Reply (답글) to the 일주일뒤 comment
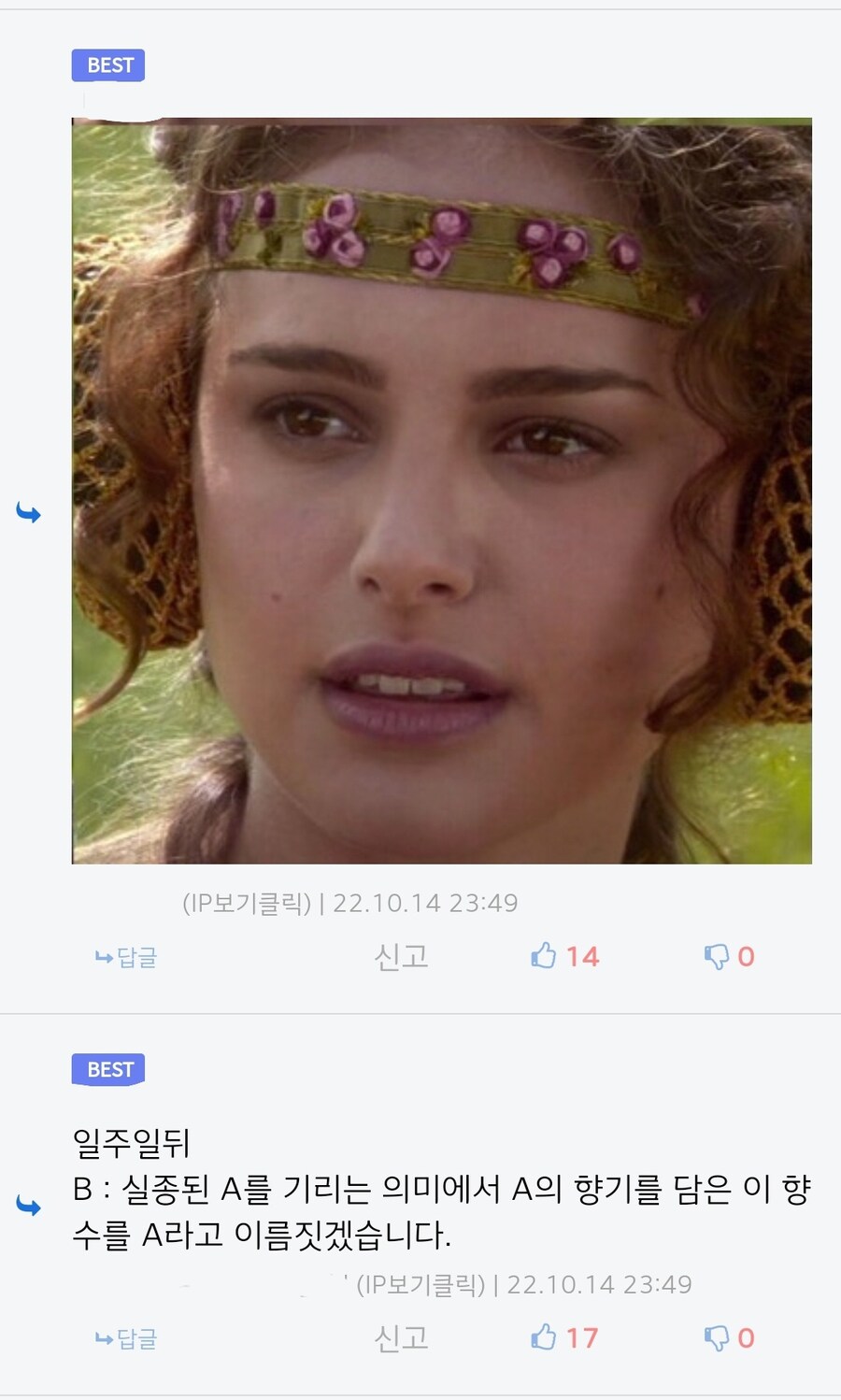The image size is (841, 1400). click(126, 1338)
